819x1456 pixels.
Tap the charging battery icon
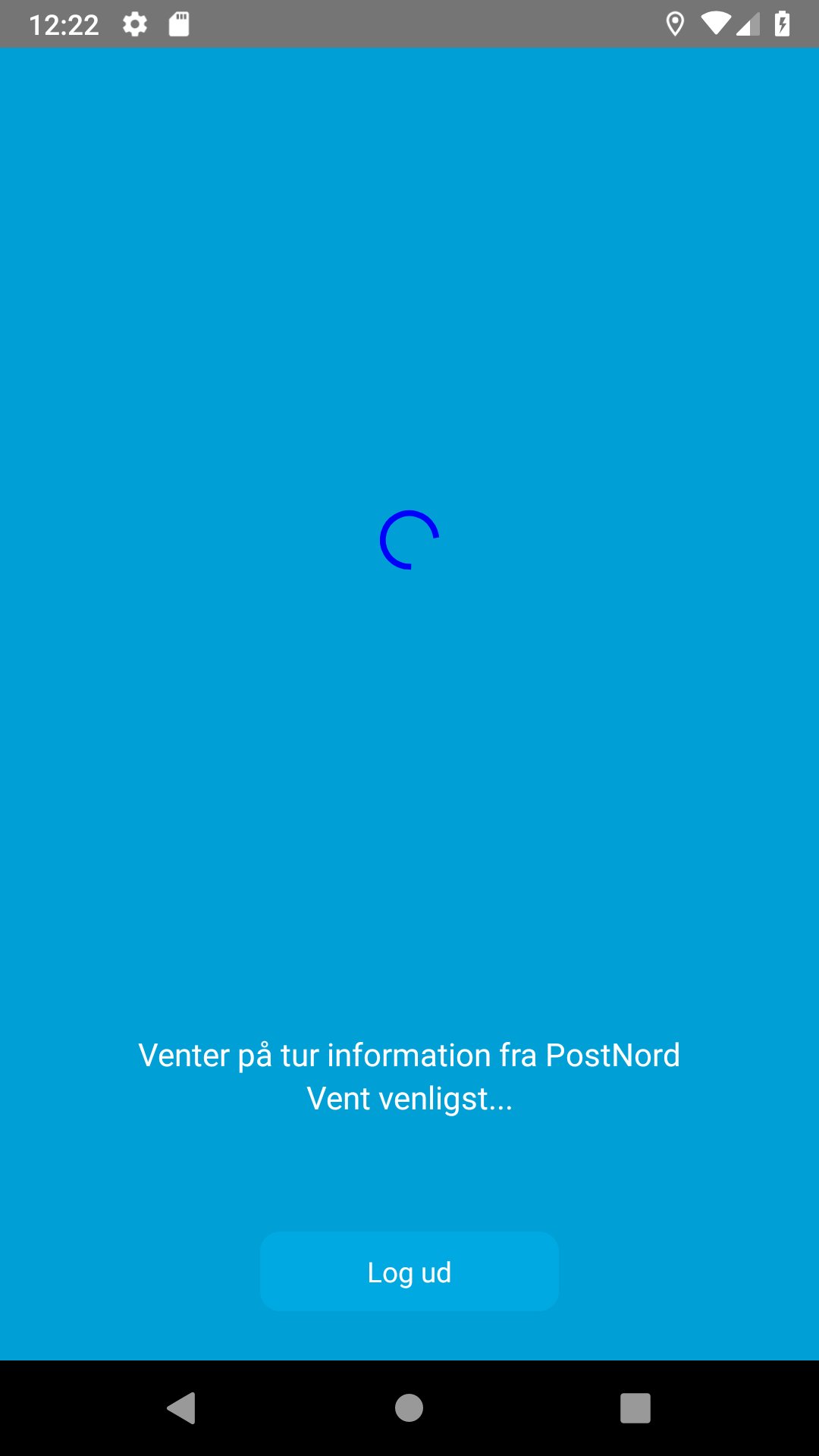tap(783, 24)
